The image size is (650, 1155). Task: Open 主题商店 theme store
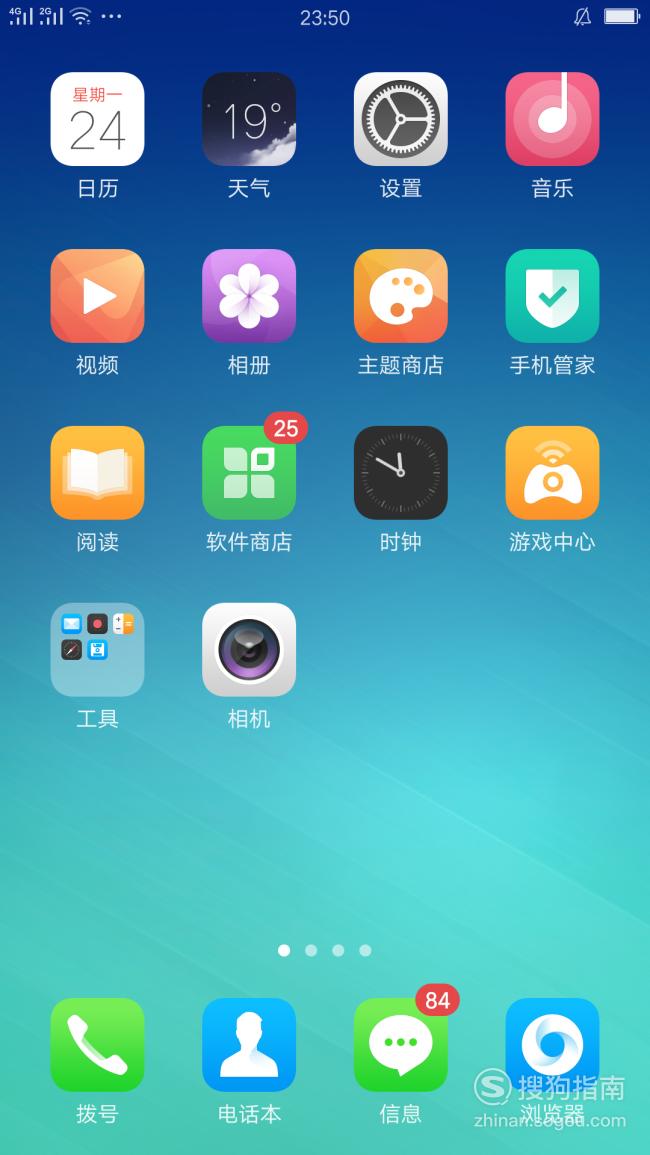coord(400,296)
